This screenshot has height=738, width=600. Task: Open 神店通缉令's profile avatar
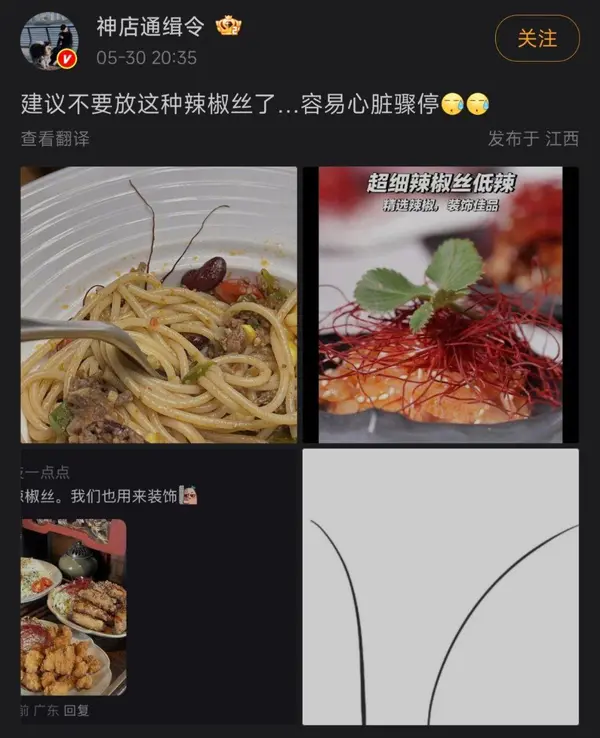pyautogui.click(x=49, y=41)
